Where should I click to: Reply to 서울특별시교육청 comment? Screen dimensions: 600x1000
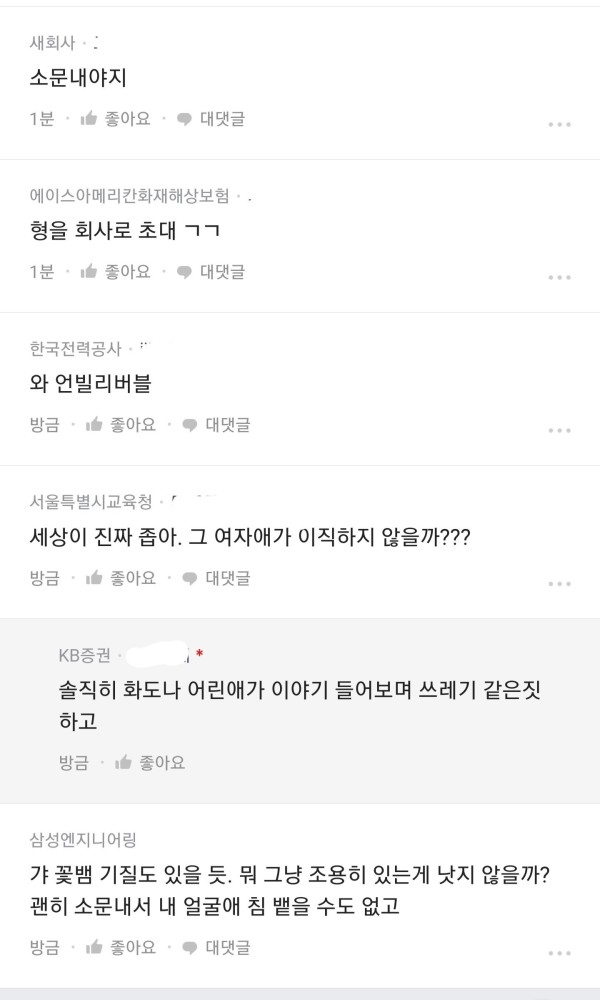pos(216,578)
